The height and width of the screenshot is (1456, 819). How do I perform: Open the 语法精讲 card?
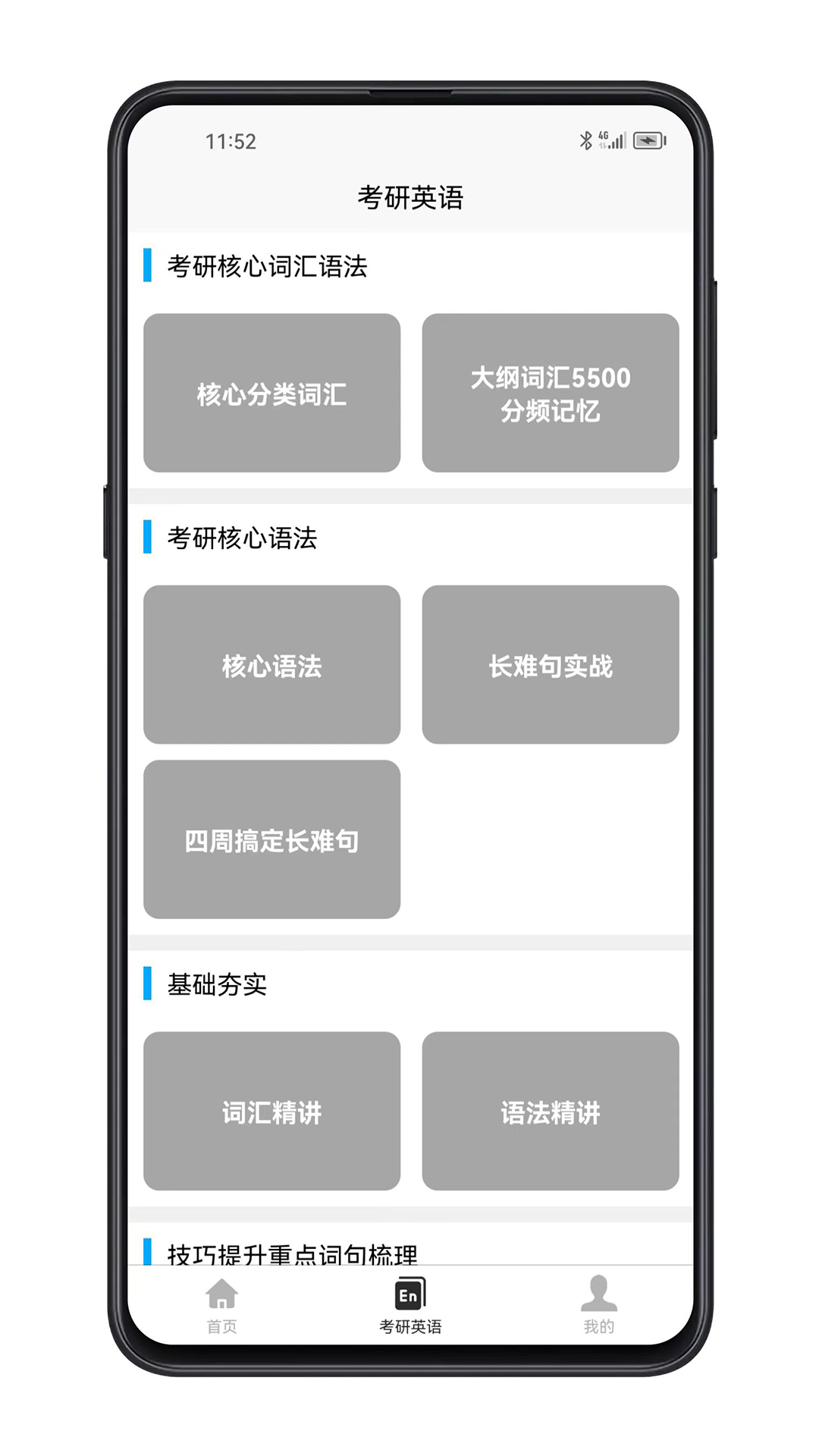point(550,1111)
